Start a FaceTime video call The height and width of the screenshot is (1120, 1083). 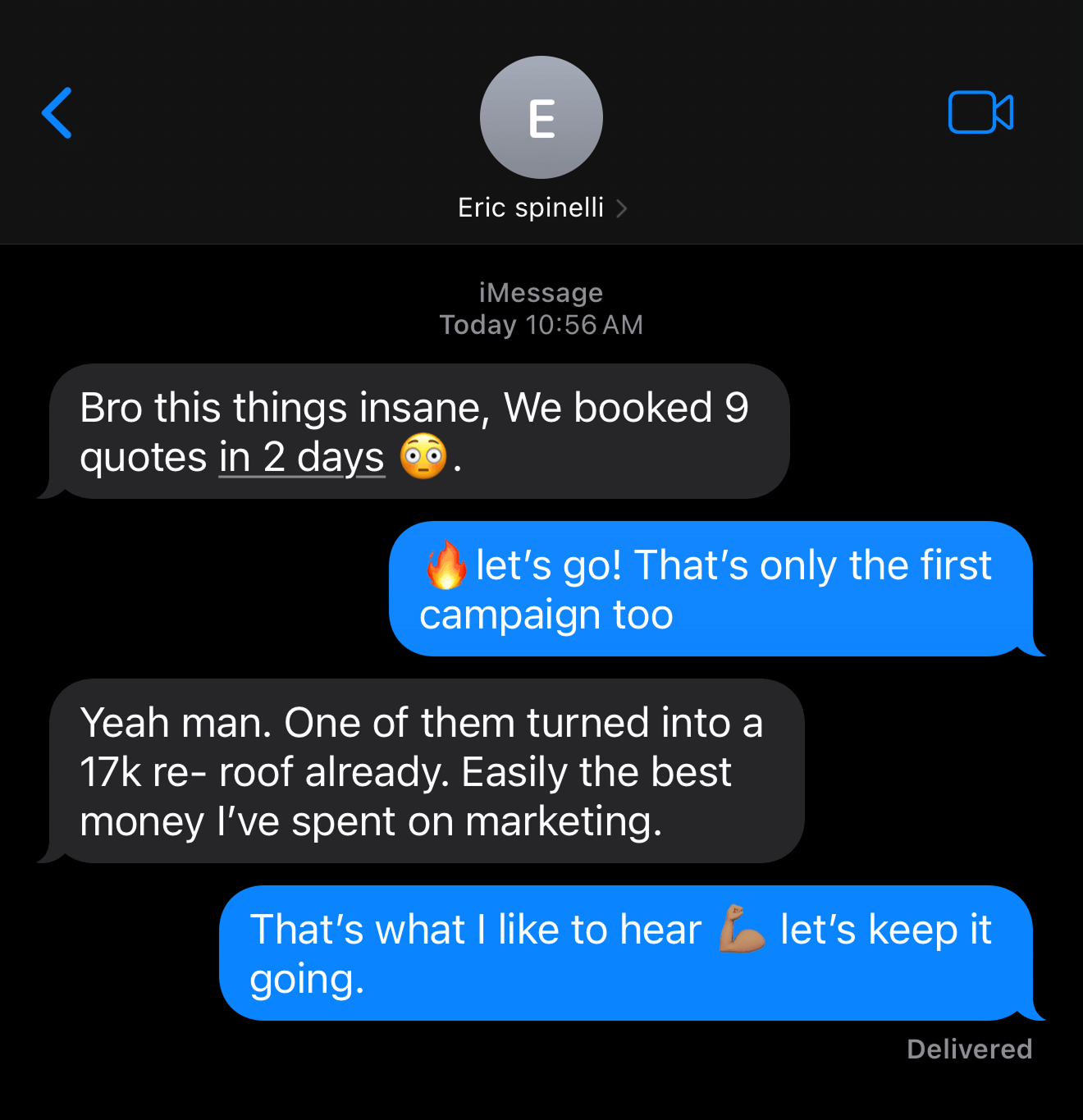point(980,112)
